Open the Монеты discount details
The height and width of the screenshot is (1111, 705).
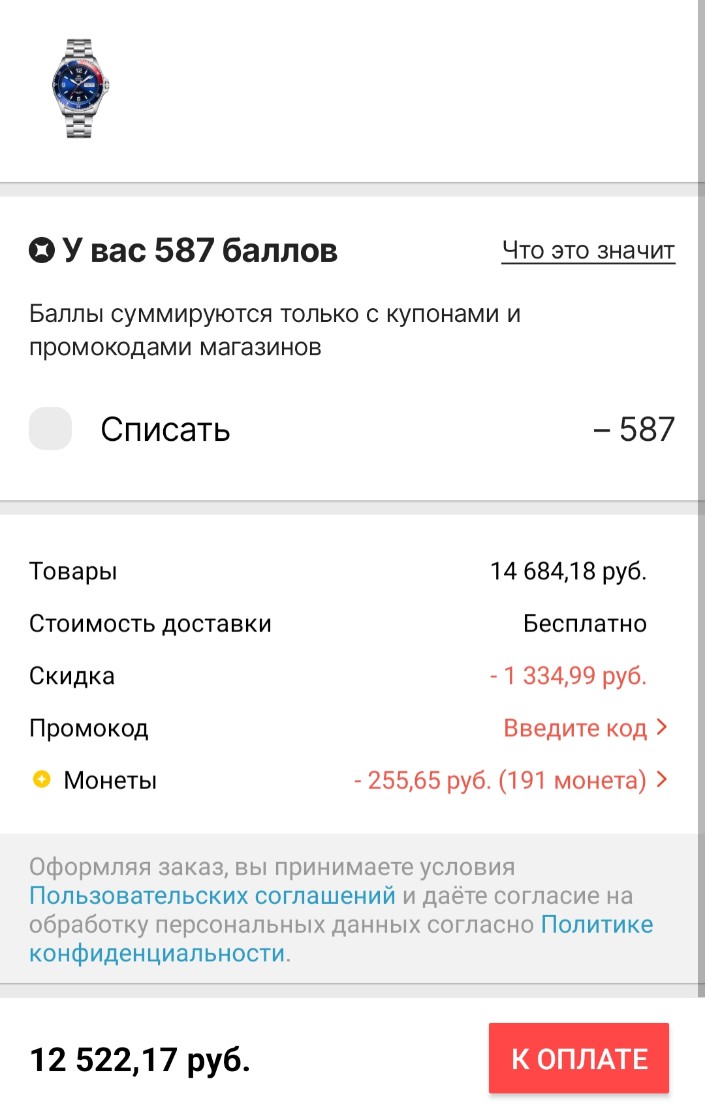[510, 780]
